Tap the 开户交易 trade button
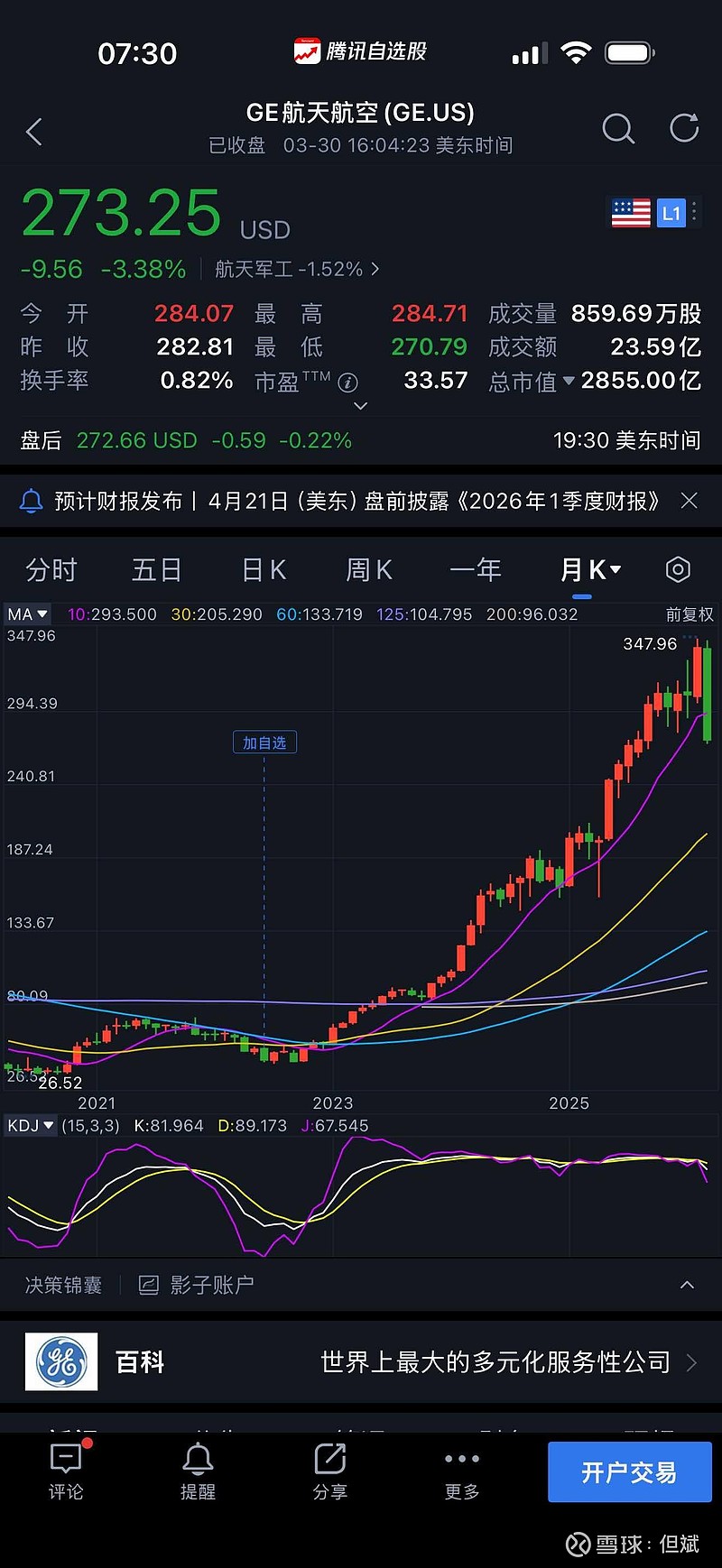722x1568 pixels. [630, 1472]
